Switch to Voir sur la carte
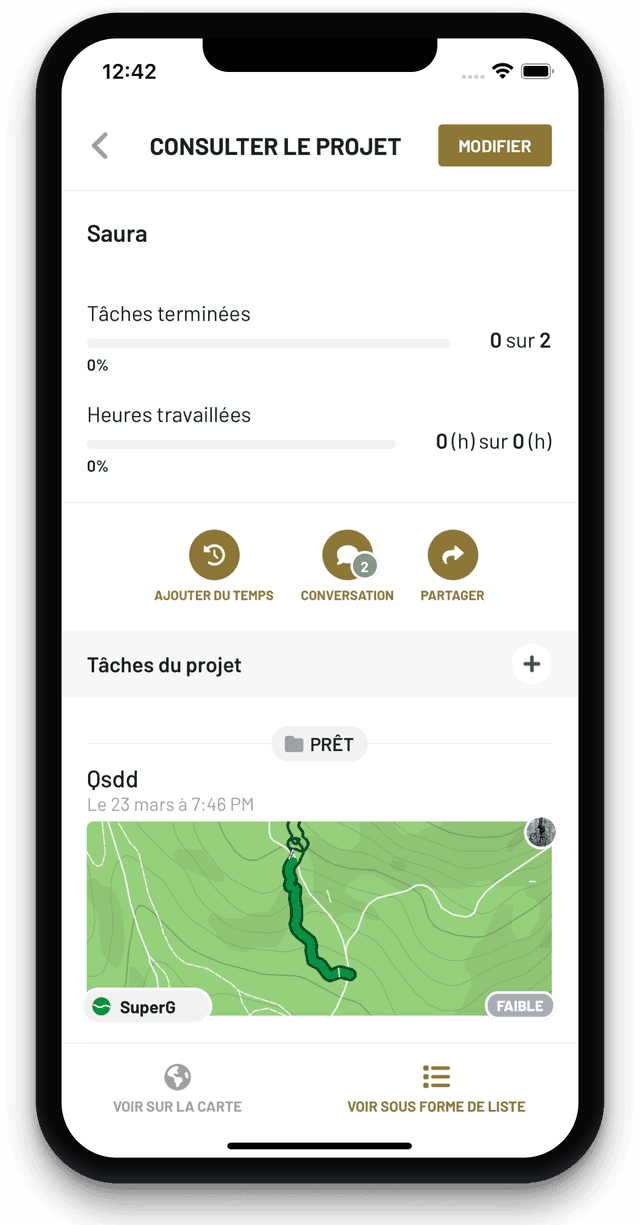This screenshot has height=1225, width=640. (177, 1088)
